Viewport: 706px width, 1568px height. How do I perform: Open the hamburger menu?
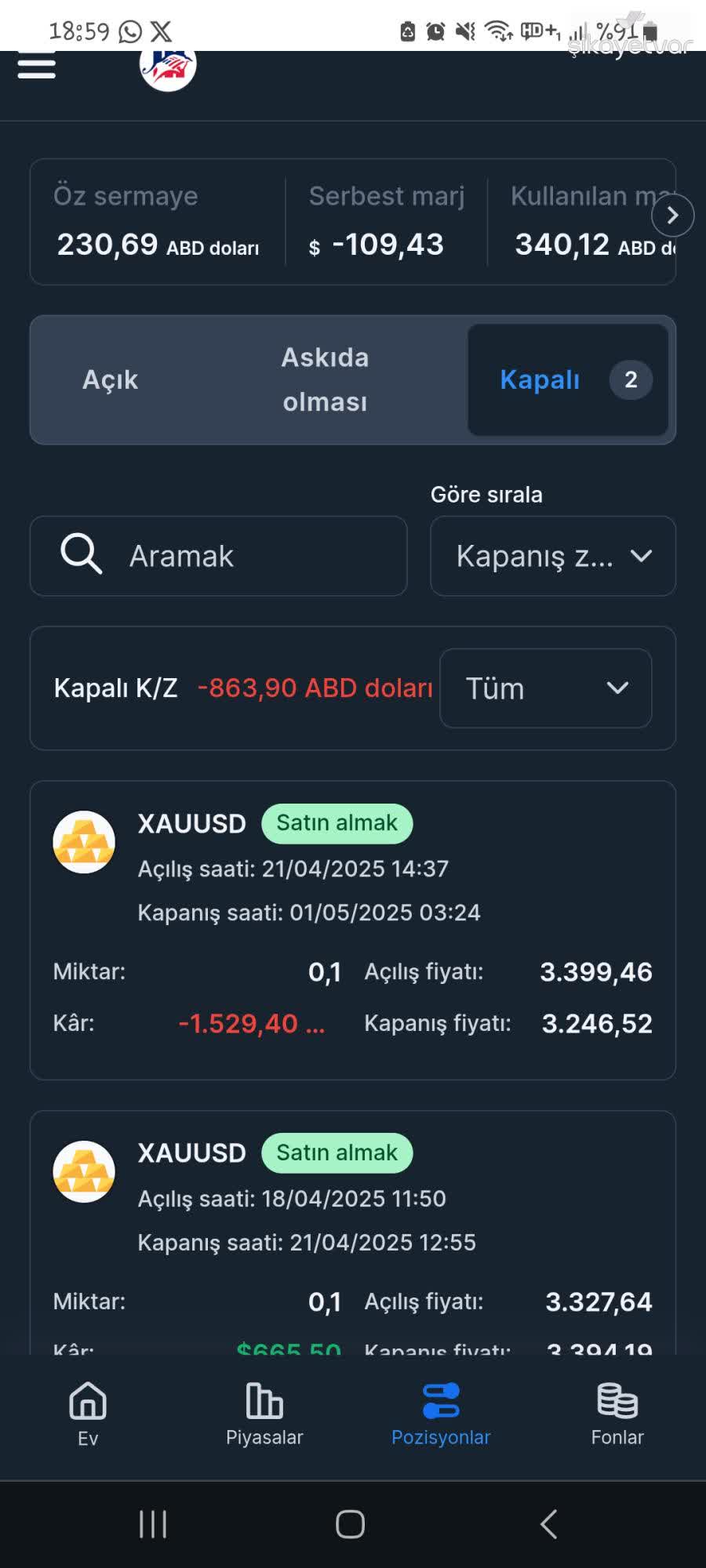coord(36,66)
